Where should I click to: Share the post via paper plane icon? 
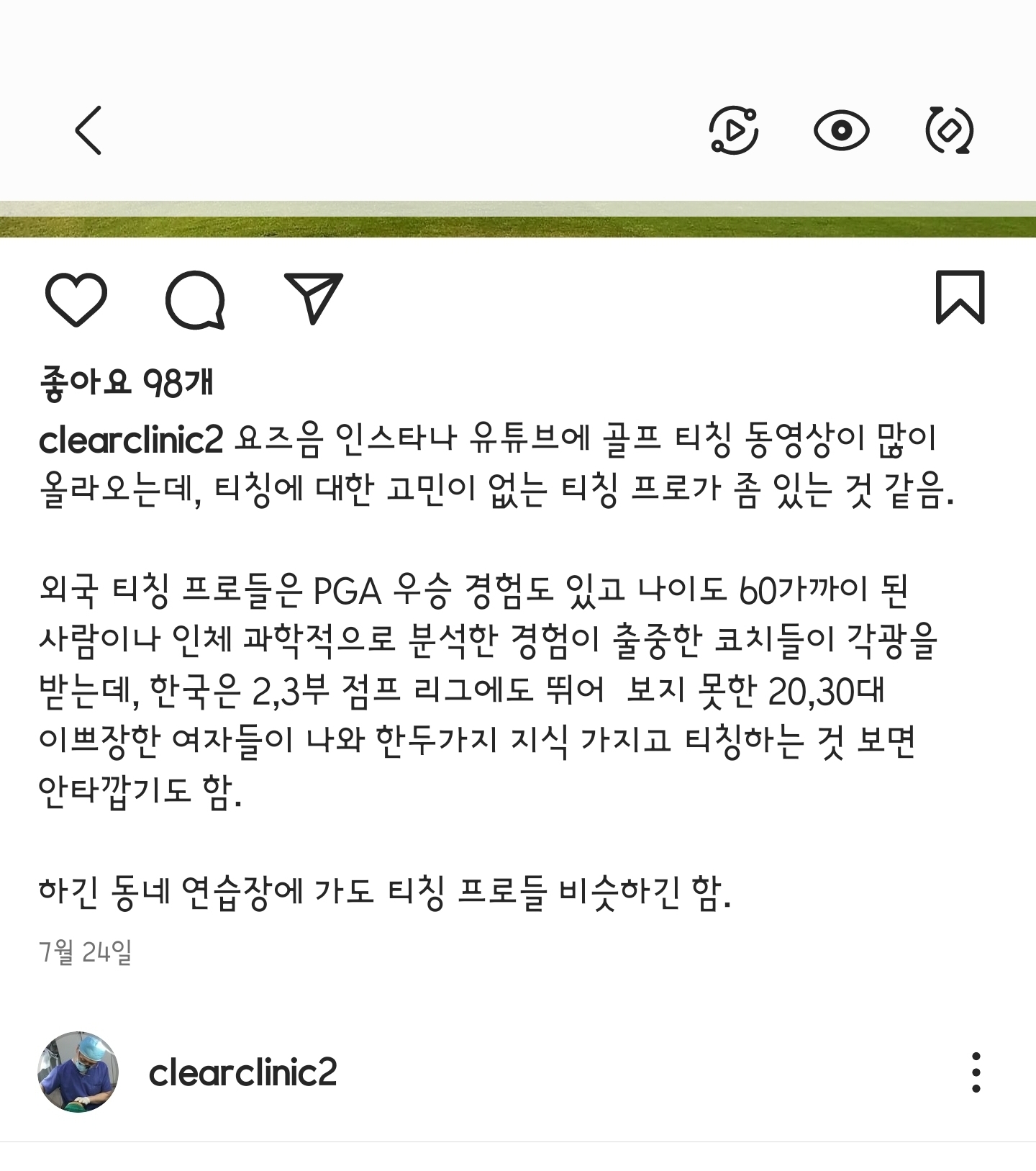314,298
